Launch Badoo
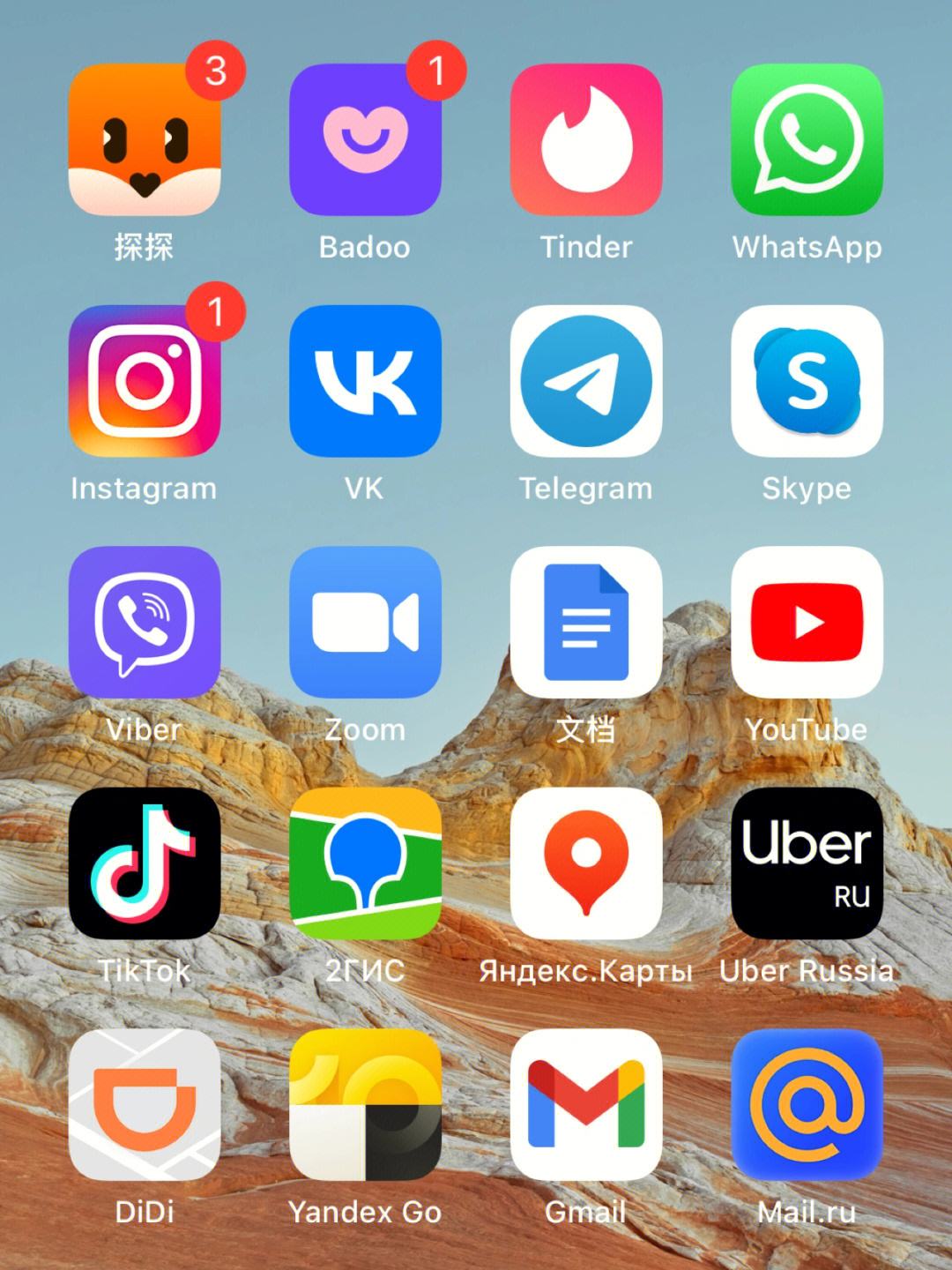952x1270 pixels. (365, 140)
